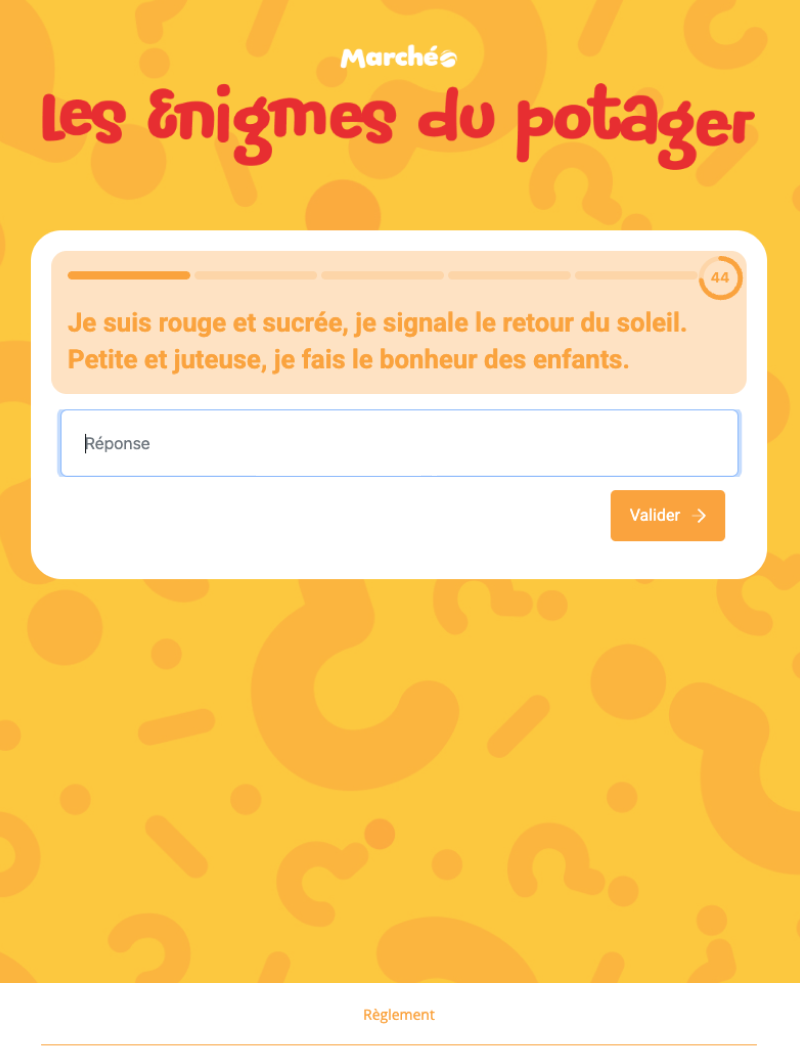The image size is (800, 1060).
Task: Click the text cursor area in the Réponse box
Action: coord(86,442)
